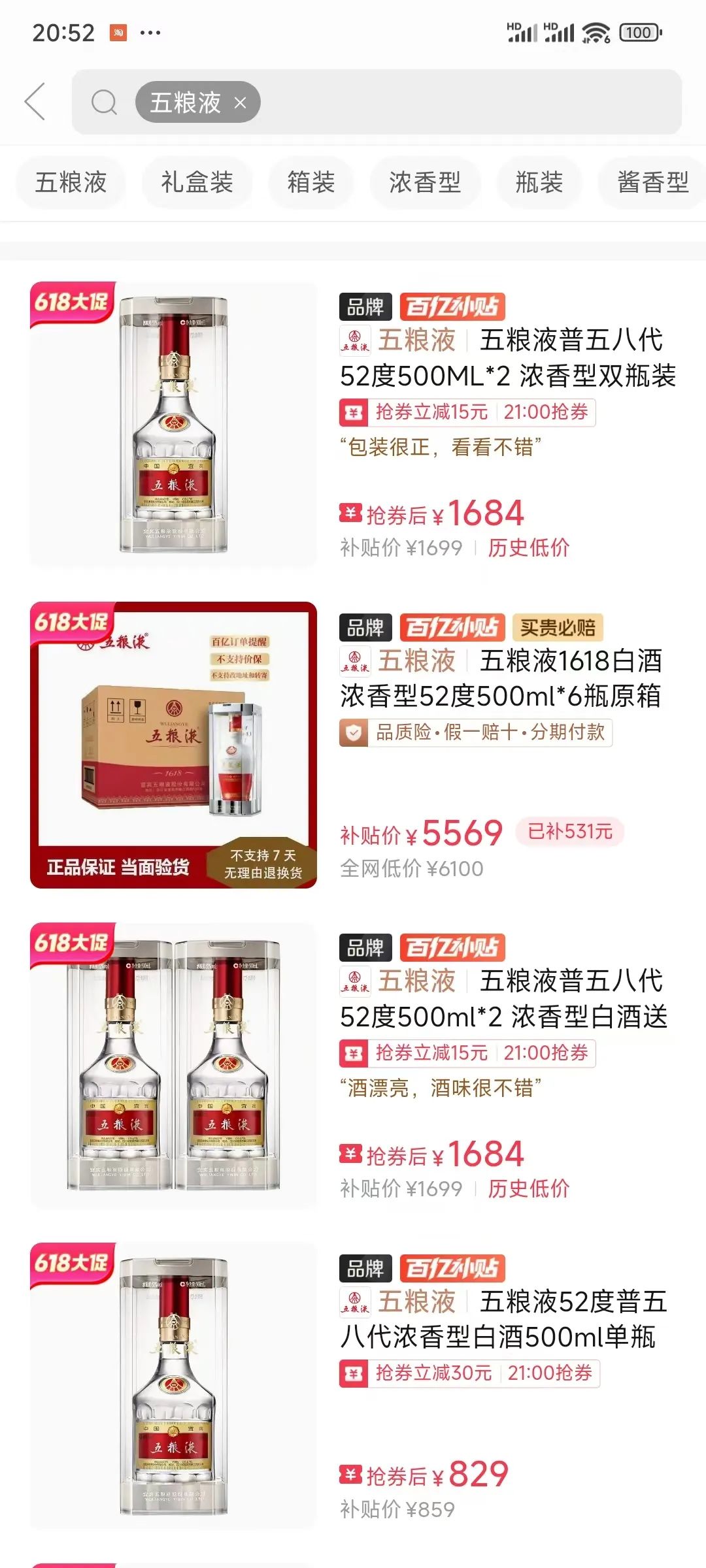Open the 五粮液52度普五八代 500ml单瓶 product
706x1568 pixels.
click(353, 1385)
